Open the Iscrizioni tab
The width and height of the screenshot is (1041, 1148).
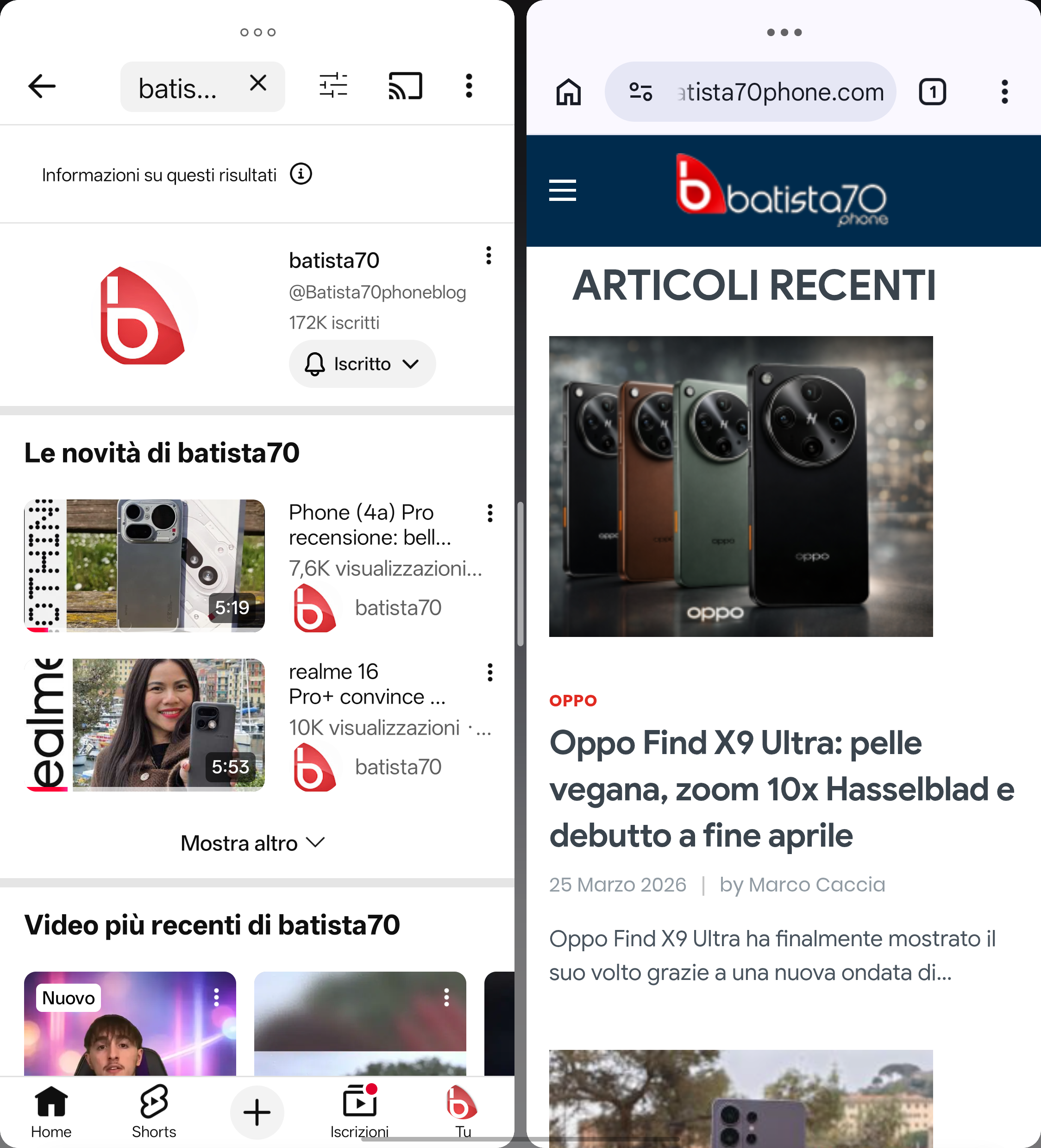pyautogui.click(x=359, y=1111)
